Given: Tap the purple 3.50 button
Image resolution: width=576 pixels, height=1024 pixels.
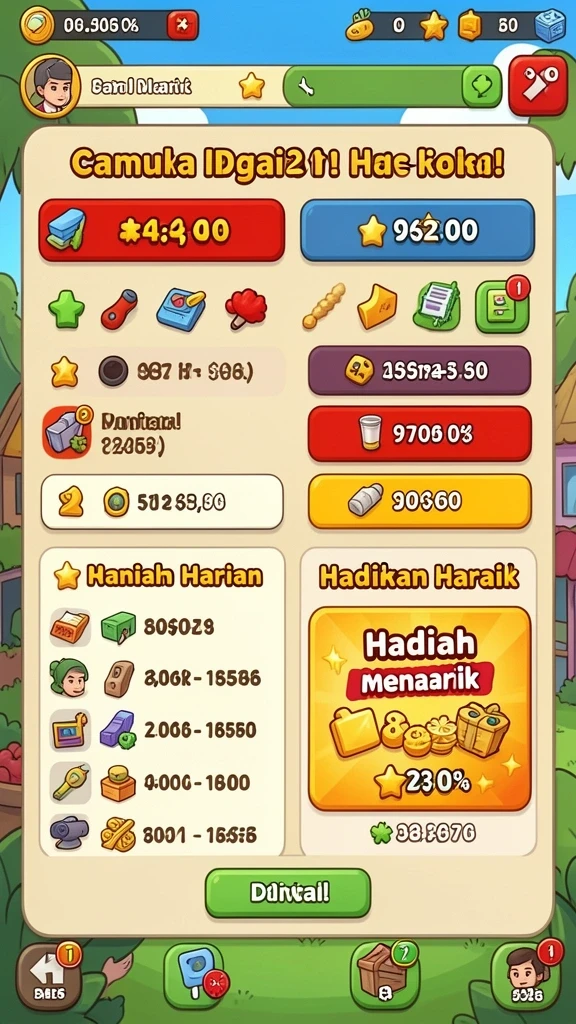Looking at the screenshot, I should [x=419, y=371].
